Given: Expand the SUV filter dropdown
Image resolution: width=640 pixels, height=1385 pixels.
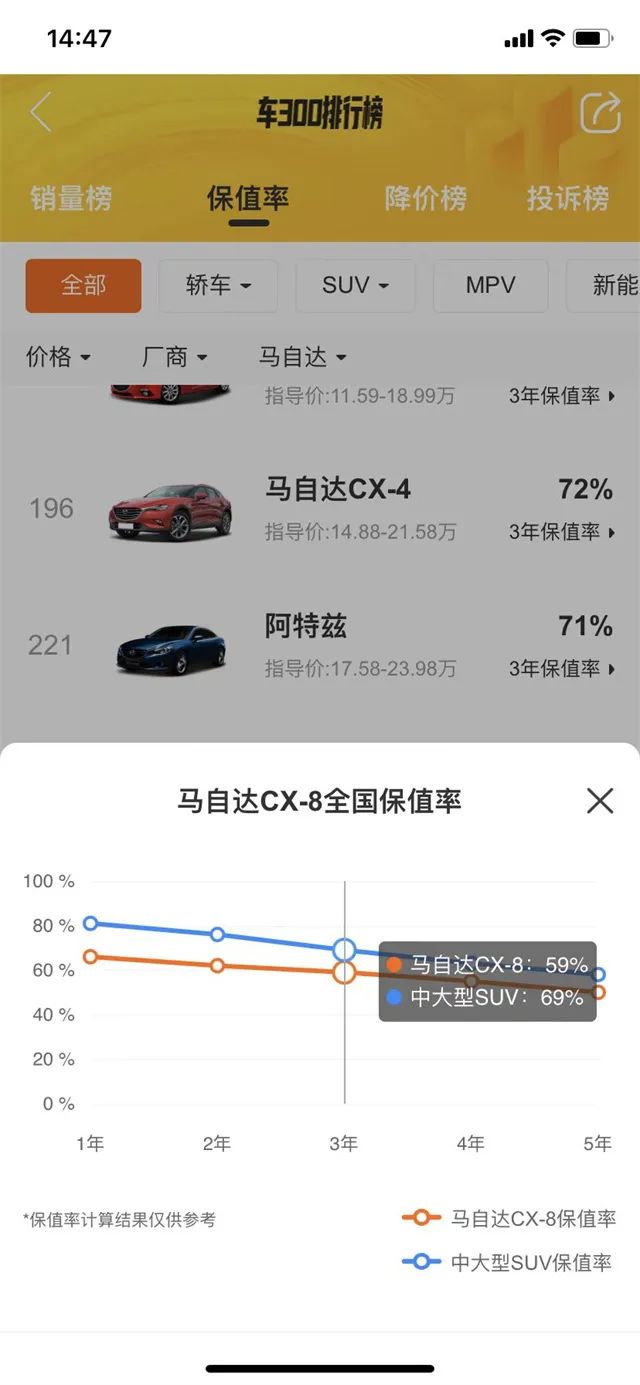Looking at the screenshot, I should 355,286.
